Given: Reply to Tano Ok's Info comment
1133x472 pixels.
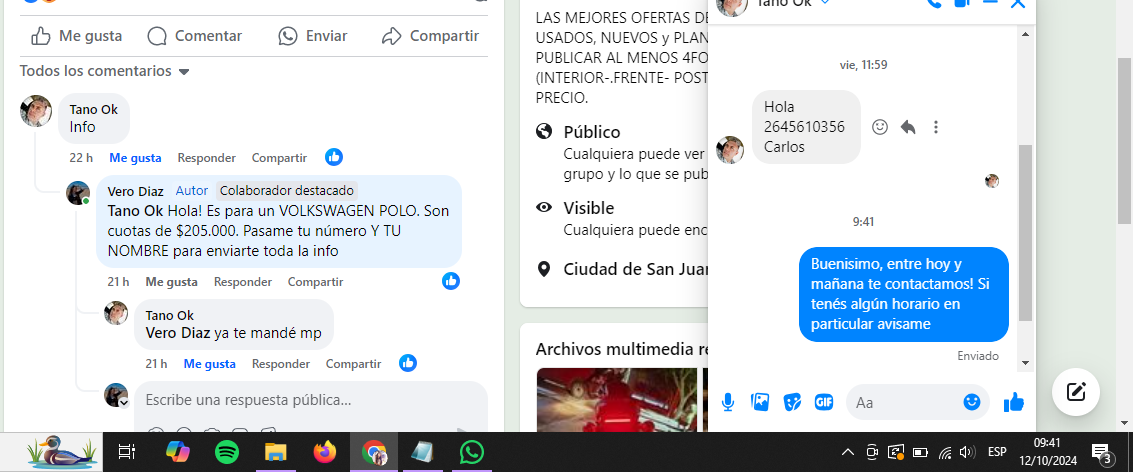Looking at the screenshot, I should coord(206,158).
